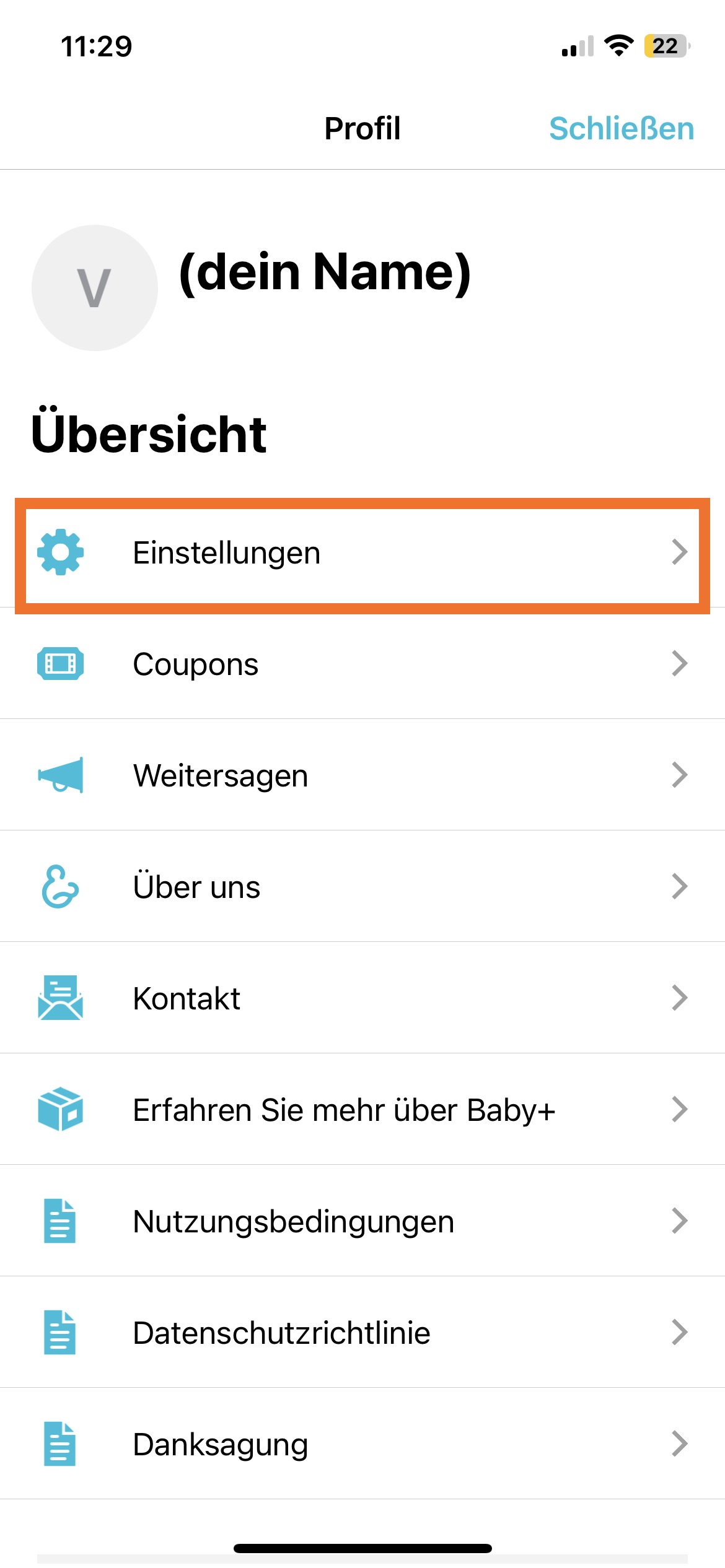Close the profile with Schließen
Image resolution: width=725 pixels, height=1568 pixels.
(621, 129)
